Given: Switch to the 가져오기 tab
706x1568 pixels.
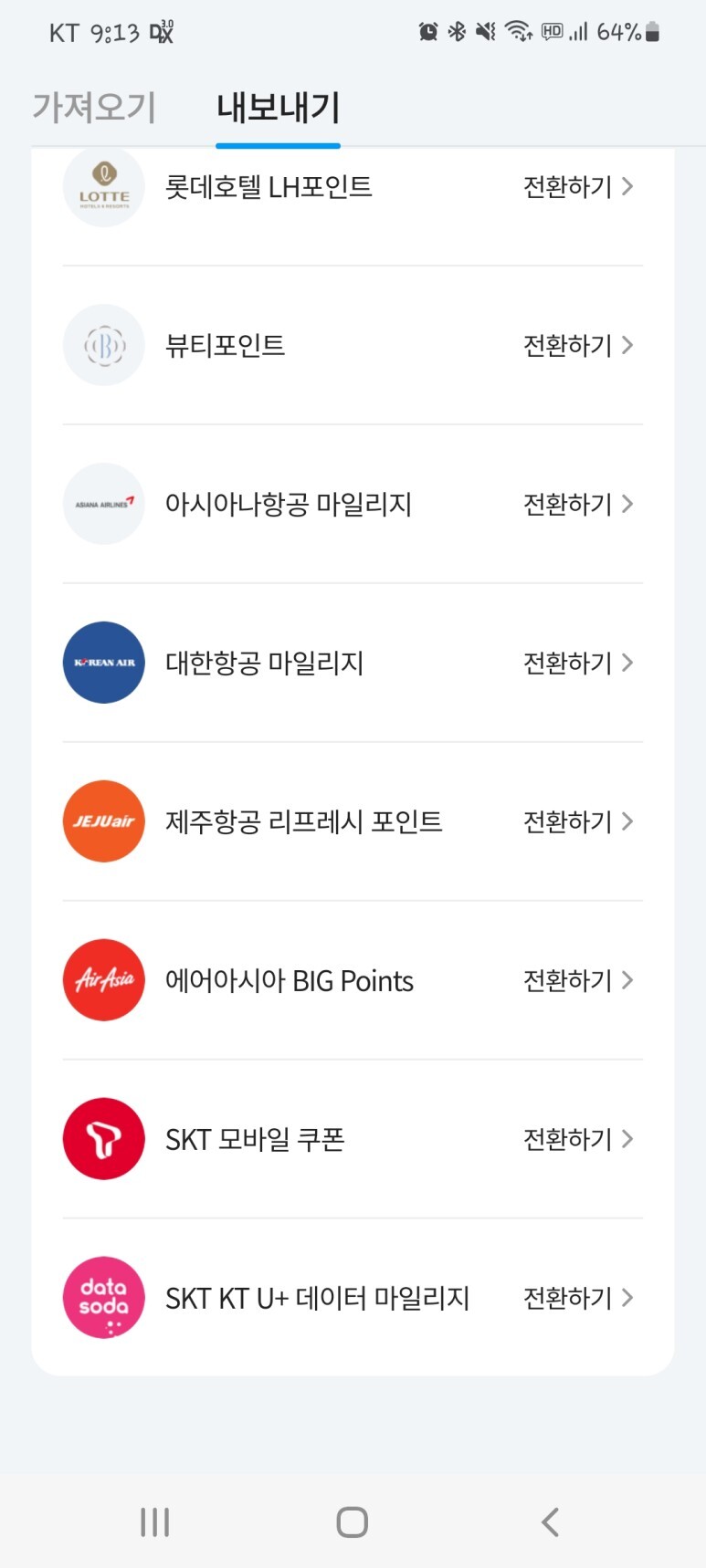Looking at the screenshot, I should point(94,107).
